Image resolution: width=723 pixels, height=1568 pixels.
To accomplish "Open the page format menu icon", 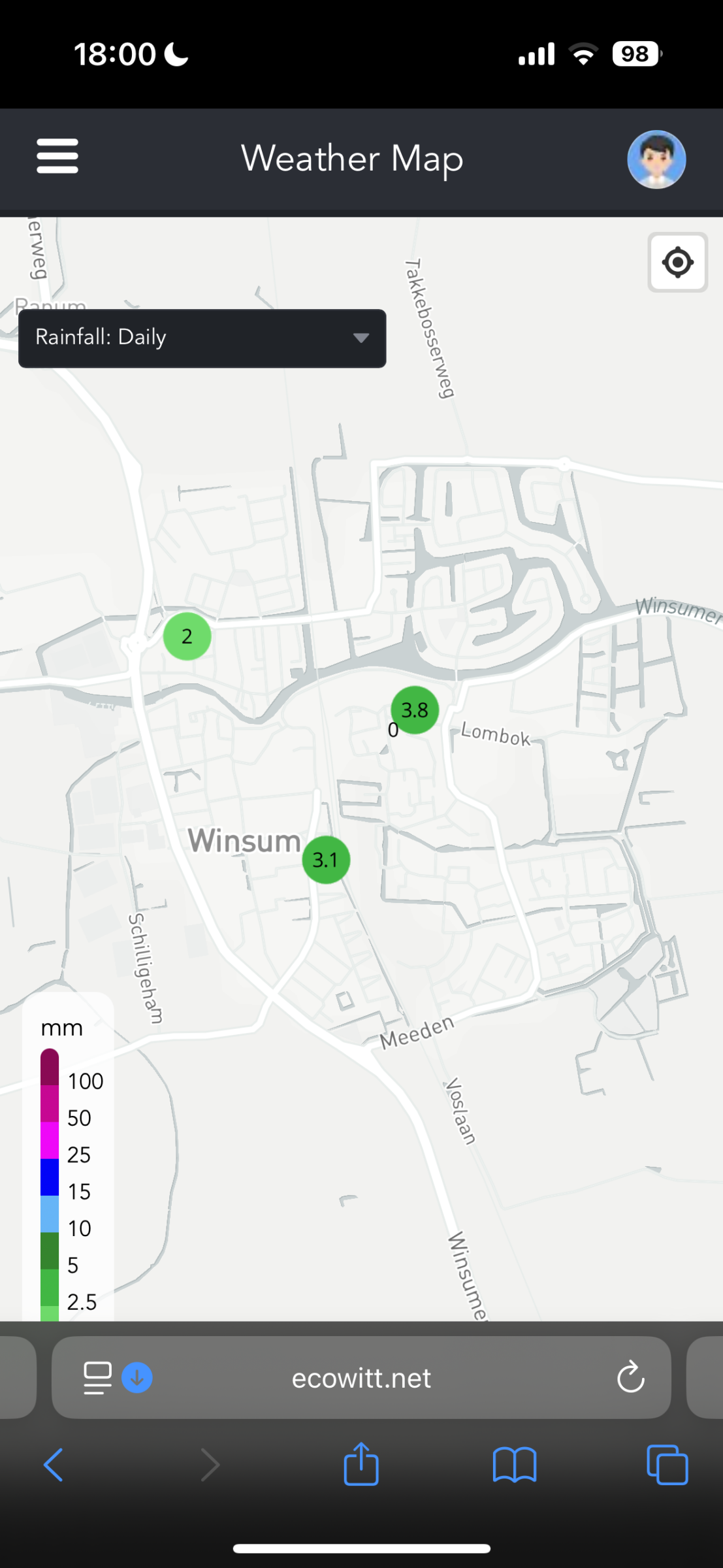I will pos(97,1378).
